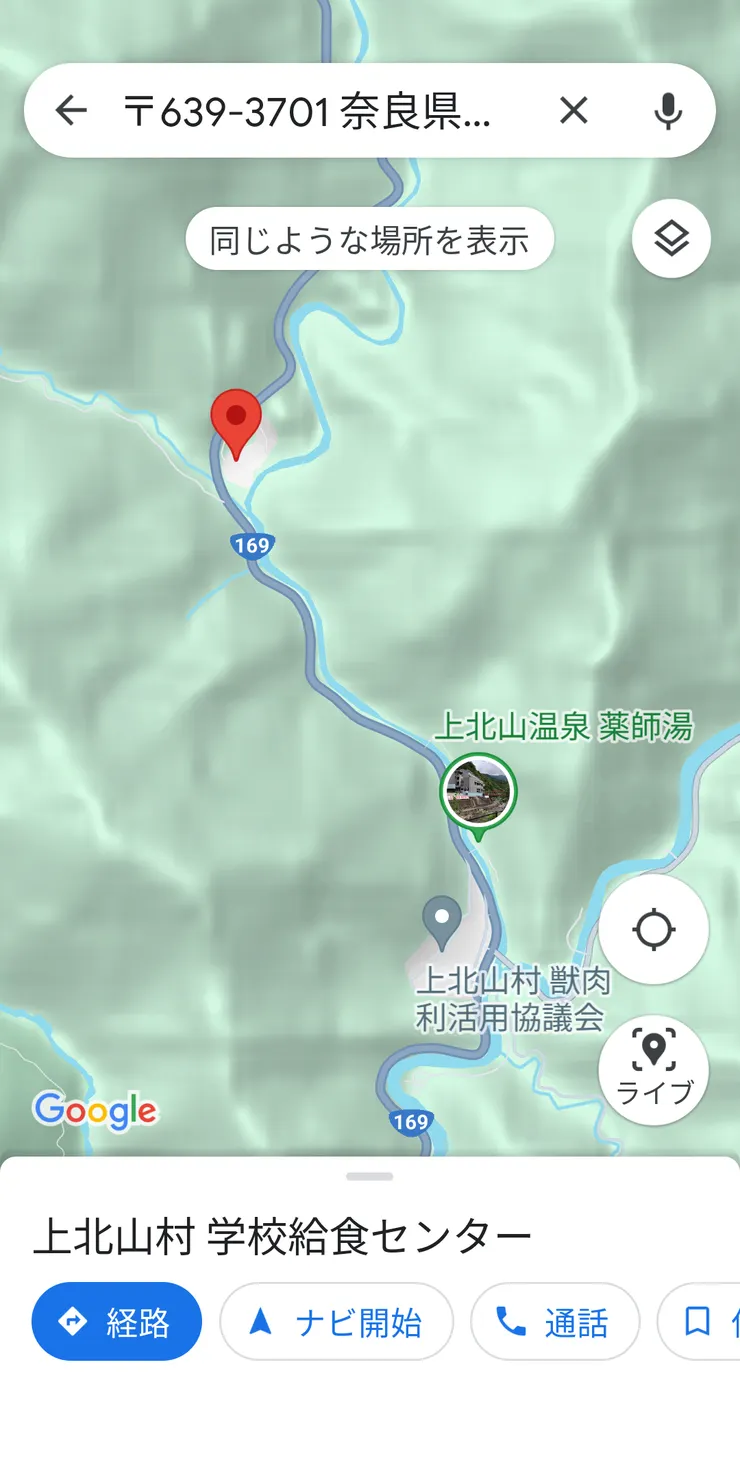Tap the microphone for voice search
740x1480 pixels.
(668, 110)
